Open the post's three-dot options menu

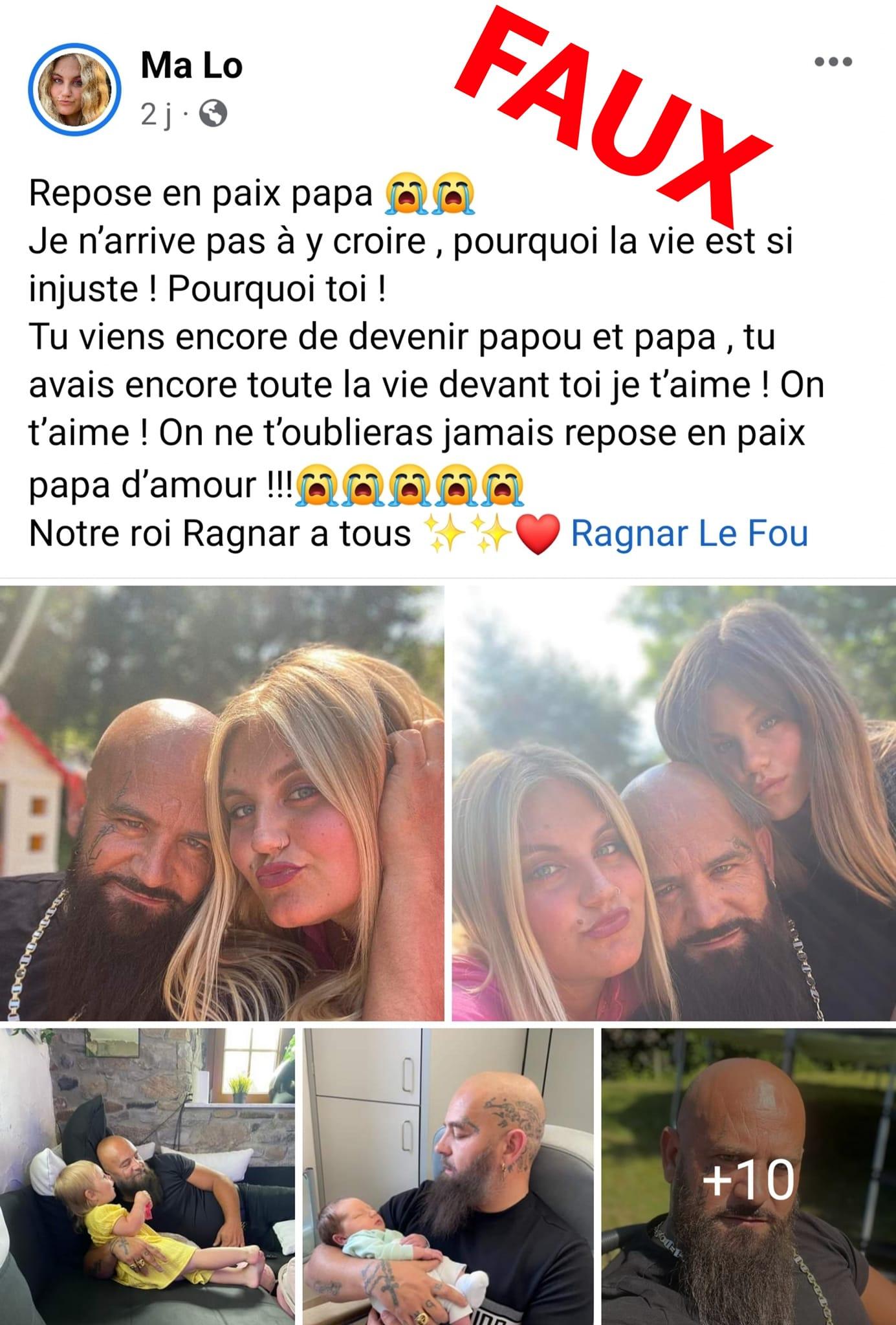[833, 63]
